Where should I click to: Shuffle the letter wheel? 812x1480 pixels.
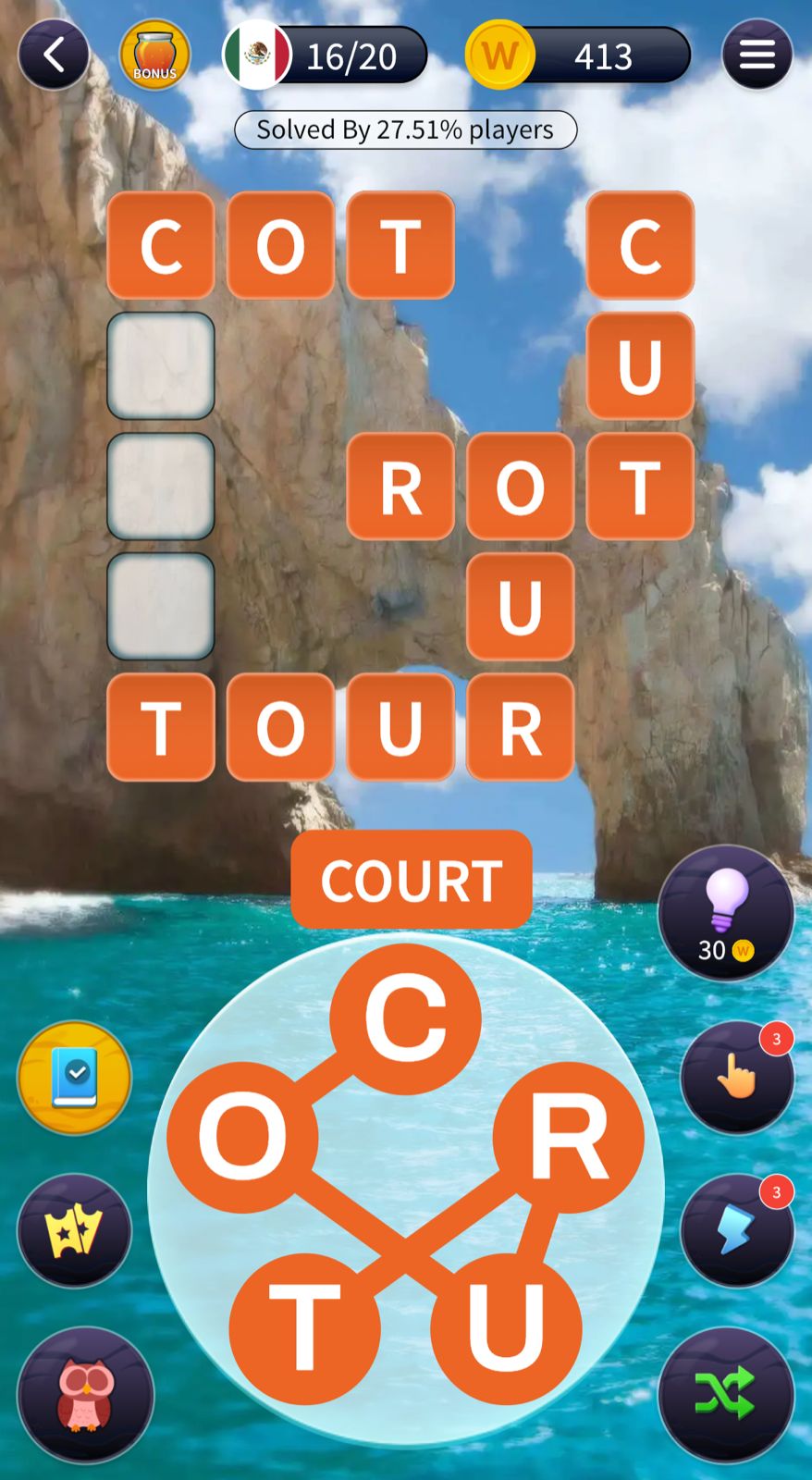[x=726, y=1393]
